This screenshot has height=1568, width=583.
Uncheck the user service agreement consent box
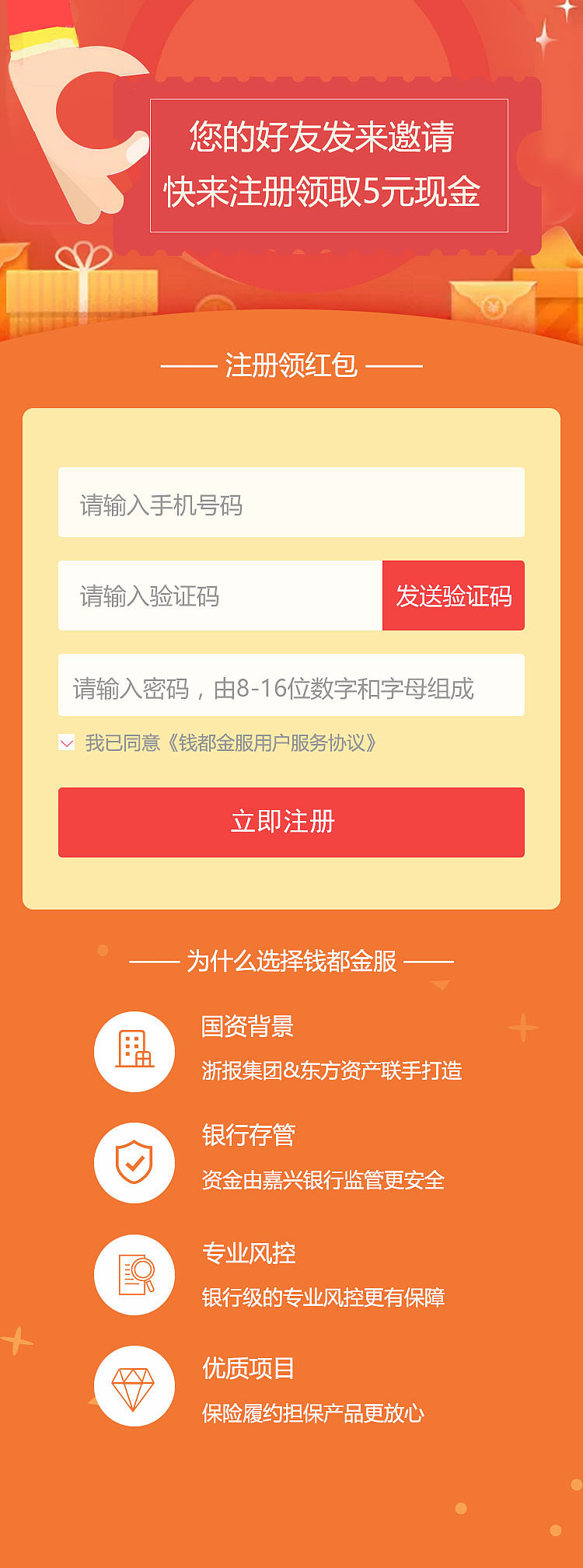(x=65, y=742)
